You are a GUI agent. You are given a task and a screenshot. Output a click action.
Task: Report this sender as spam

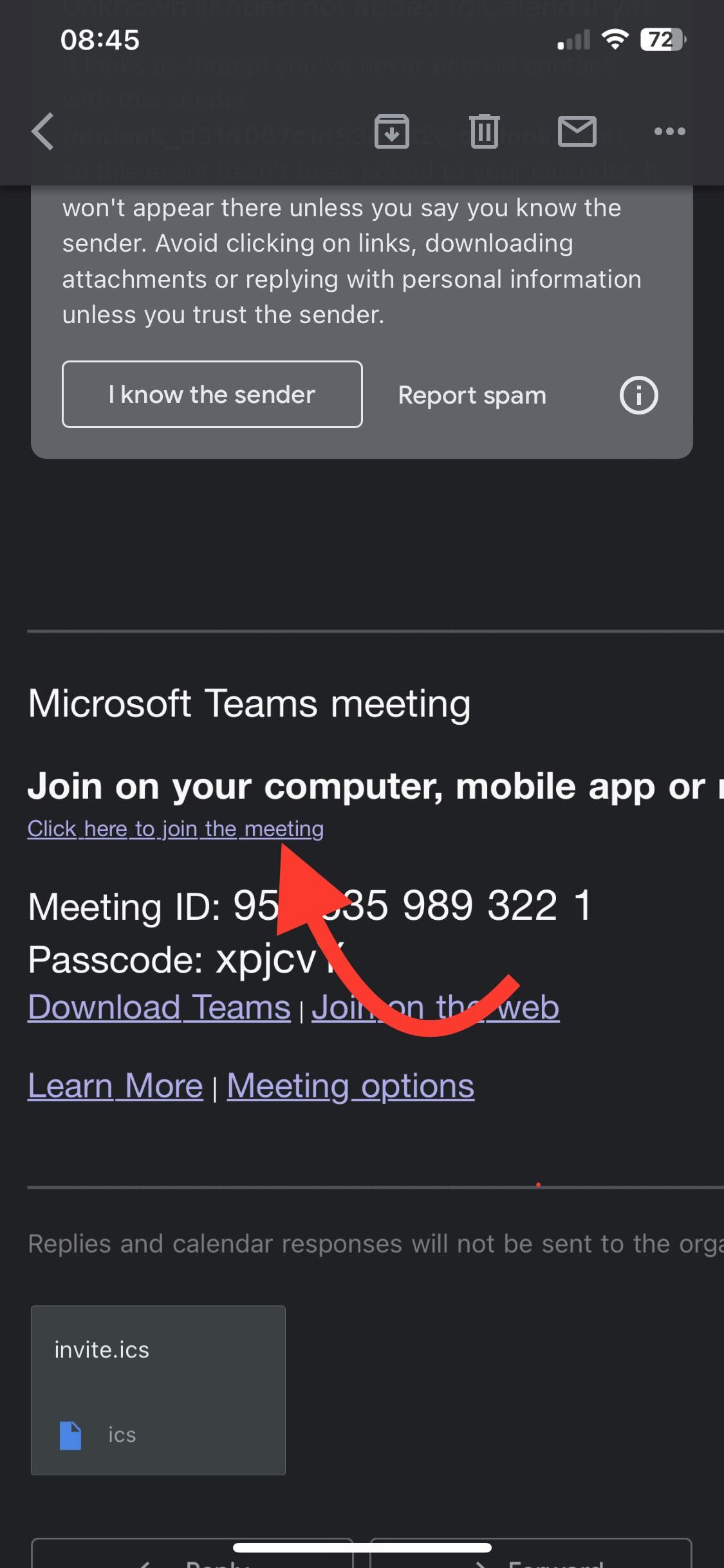click(472, 395)
